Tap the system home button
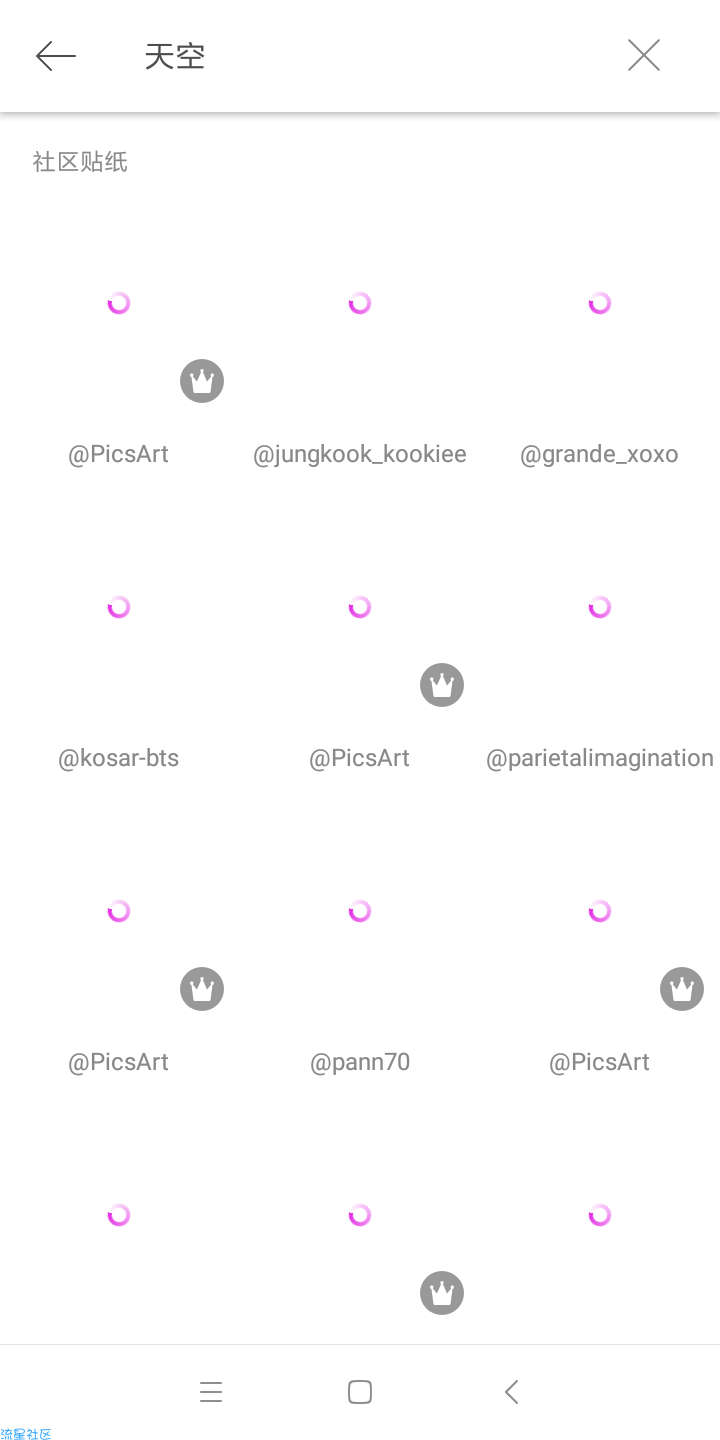Screen dimensions: 720x1440 point(360,1392)
